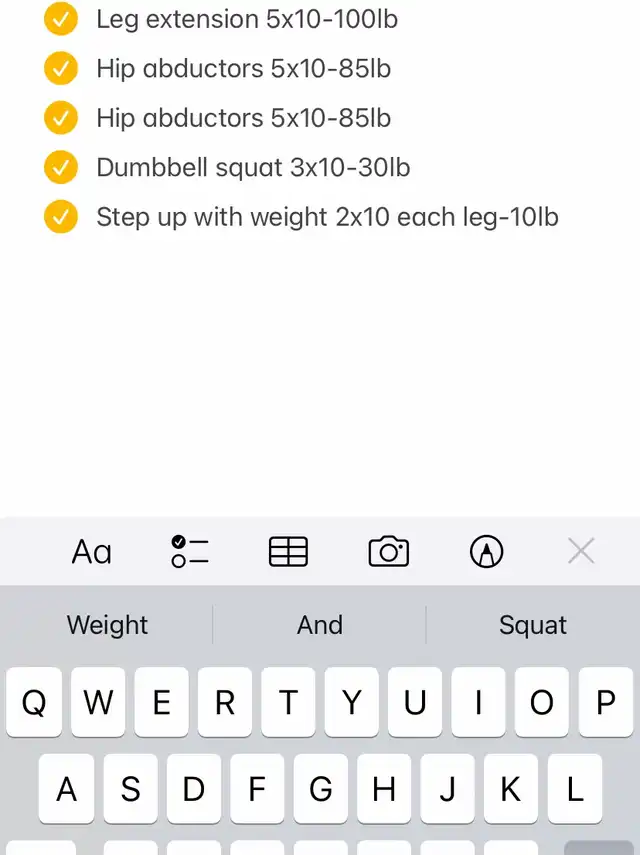The image size is (640, 855).
Task: Uncheck the Dumbbell squat item
Action: pos(61,167)
